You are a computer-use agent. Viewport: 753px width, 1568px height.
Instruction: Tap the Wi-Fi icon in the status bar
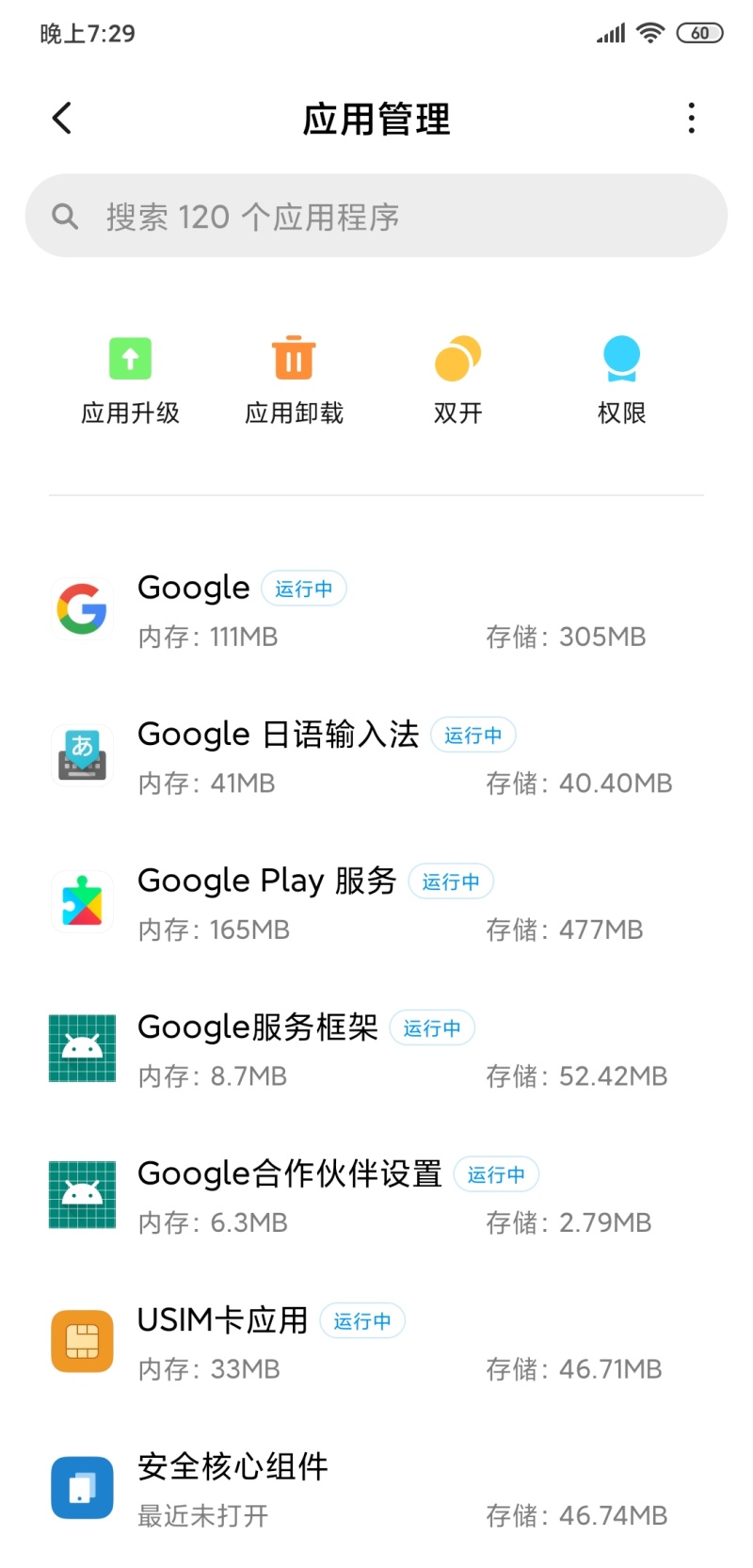click(x=649, y=32)
